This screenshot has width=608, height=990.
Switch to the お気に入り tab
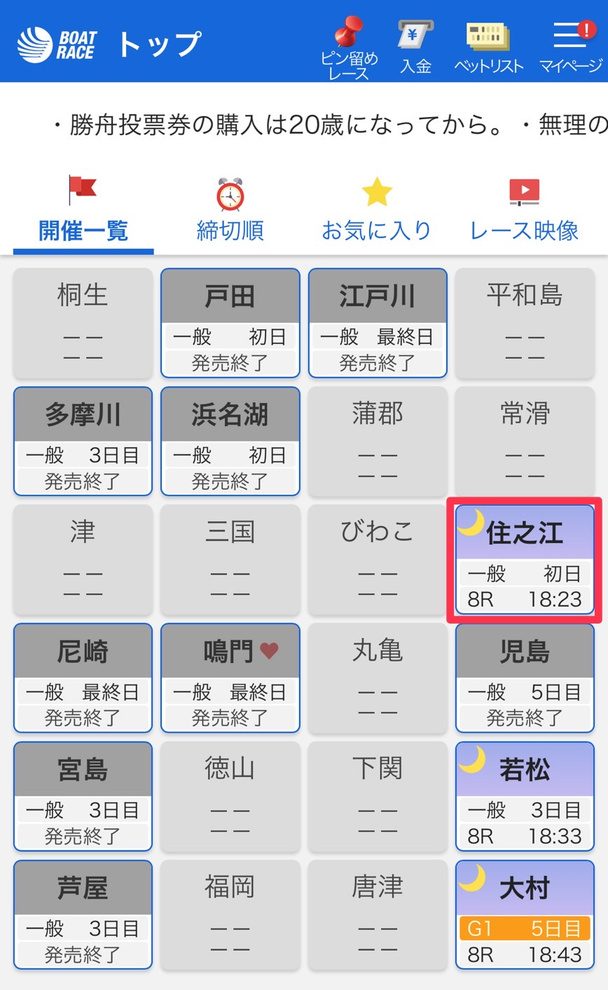click(376, 211)
